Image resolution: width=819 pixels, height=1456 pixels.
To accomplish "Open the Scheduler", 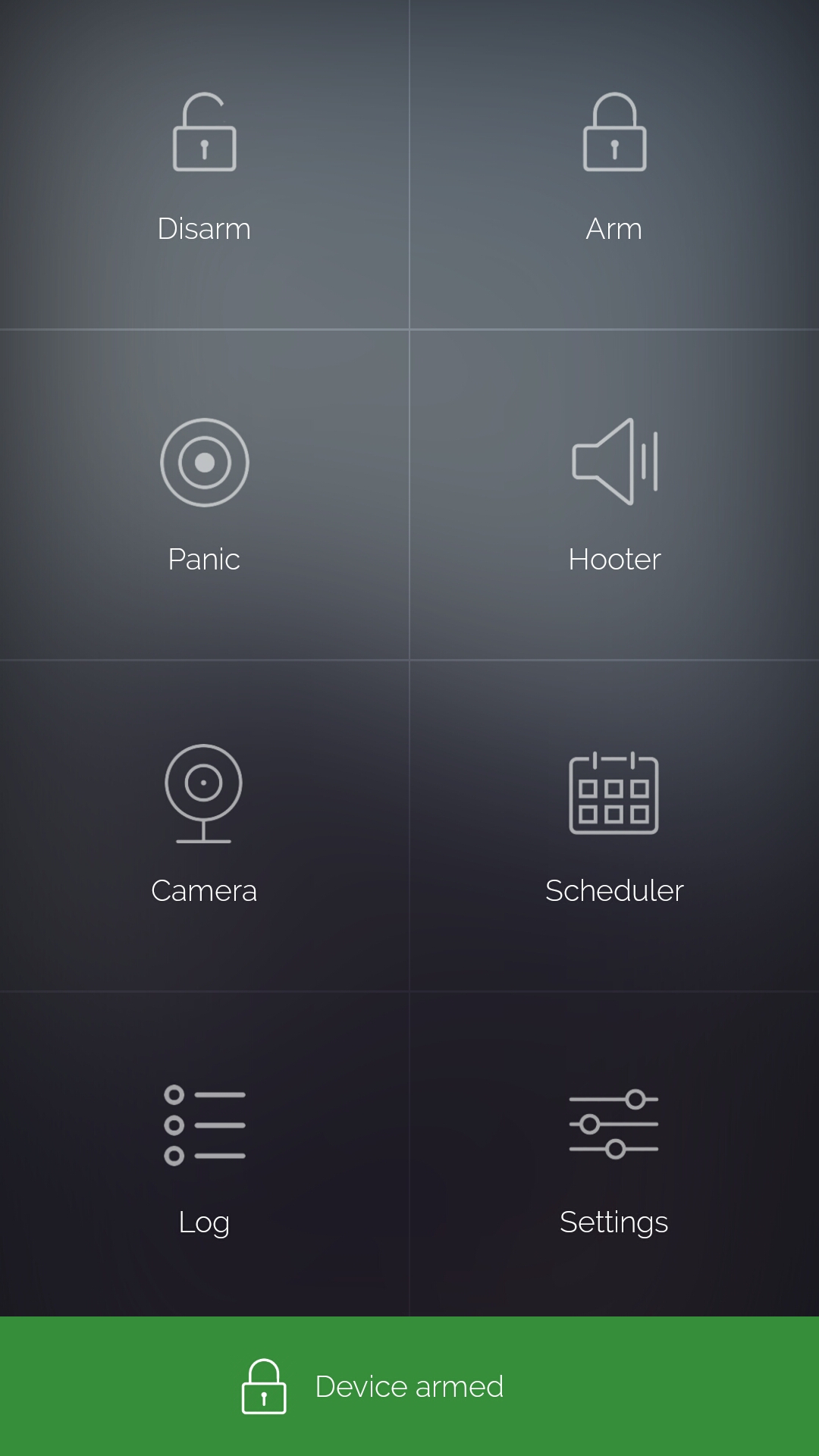I will pyautogui.click(x=614, y=825).
